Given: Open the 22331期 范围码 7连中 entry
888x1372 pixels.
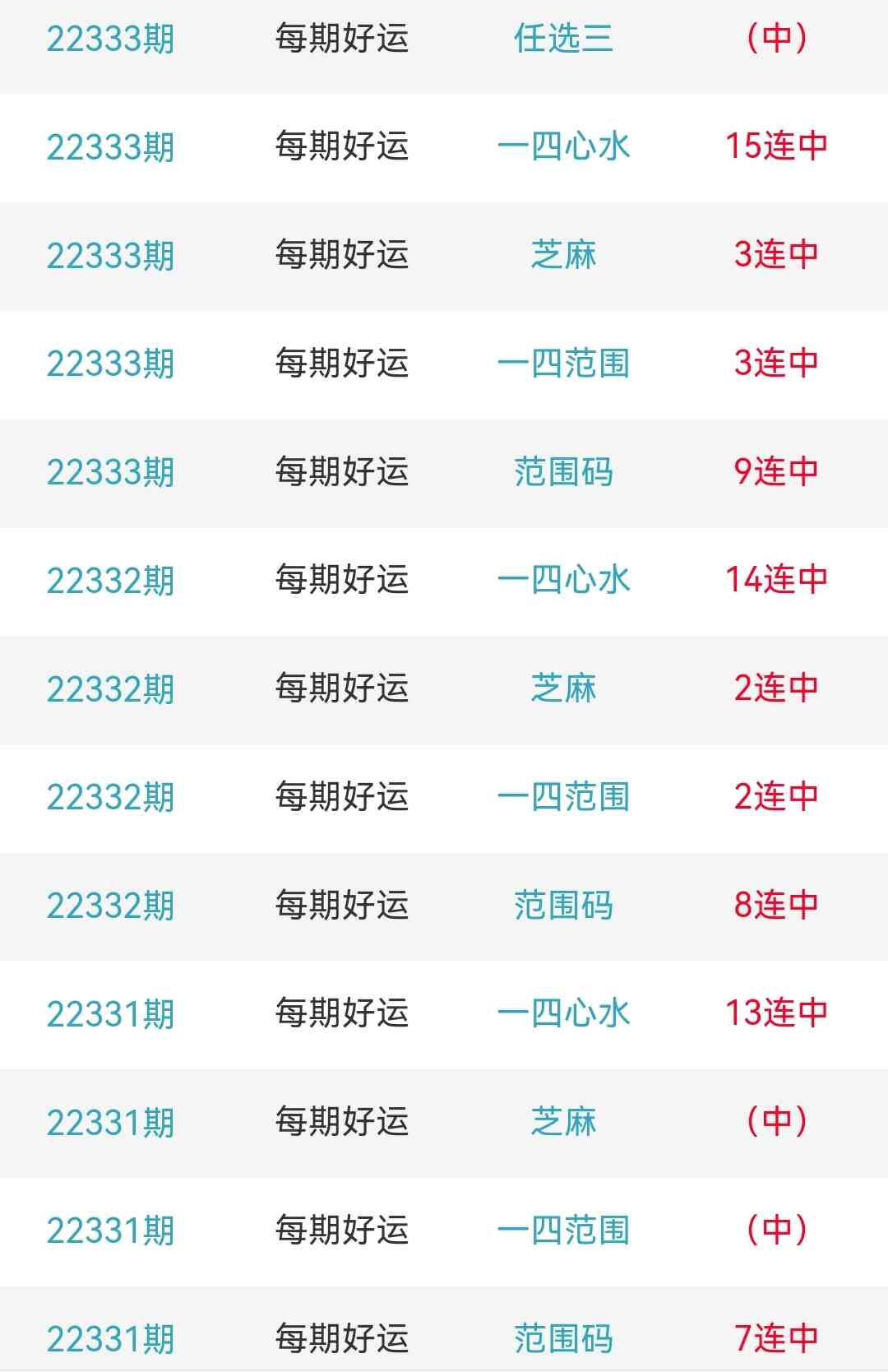Looking at the screenshot, I should click(x=563, y=1338).
